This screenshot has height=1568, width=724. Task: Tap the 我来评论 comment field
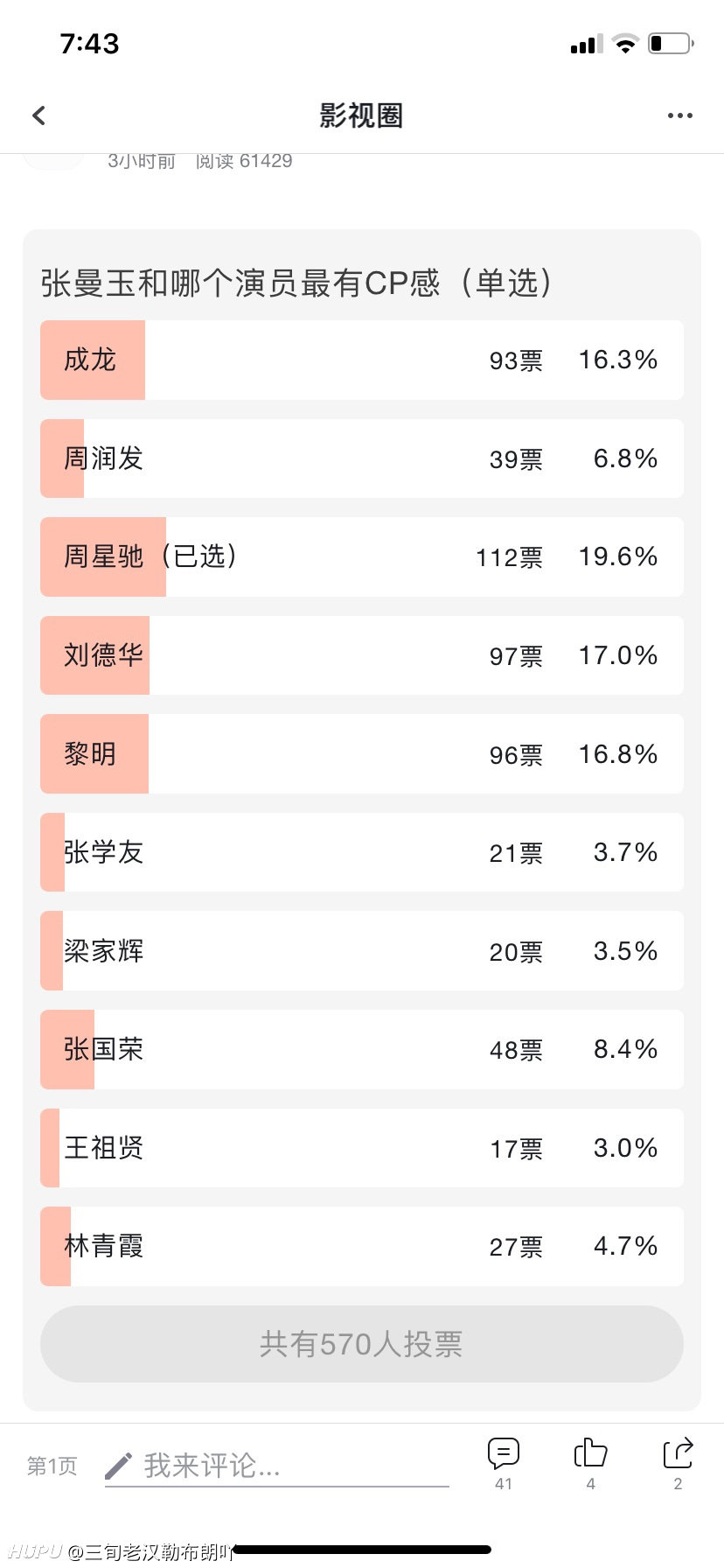coord(277,1466)
